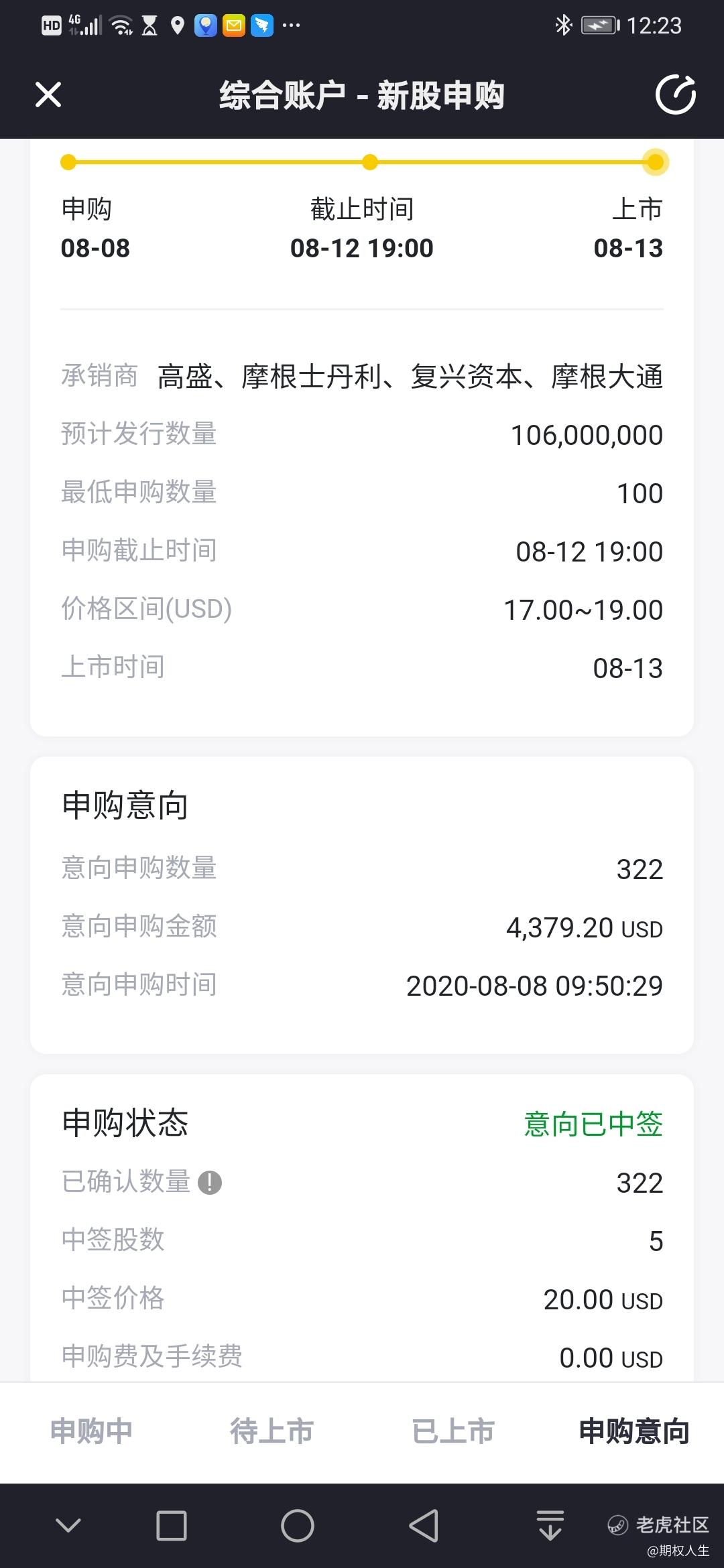
Task: Open the 已上市 tab
Action: click(452, 1431)
